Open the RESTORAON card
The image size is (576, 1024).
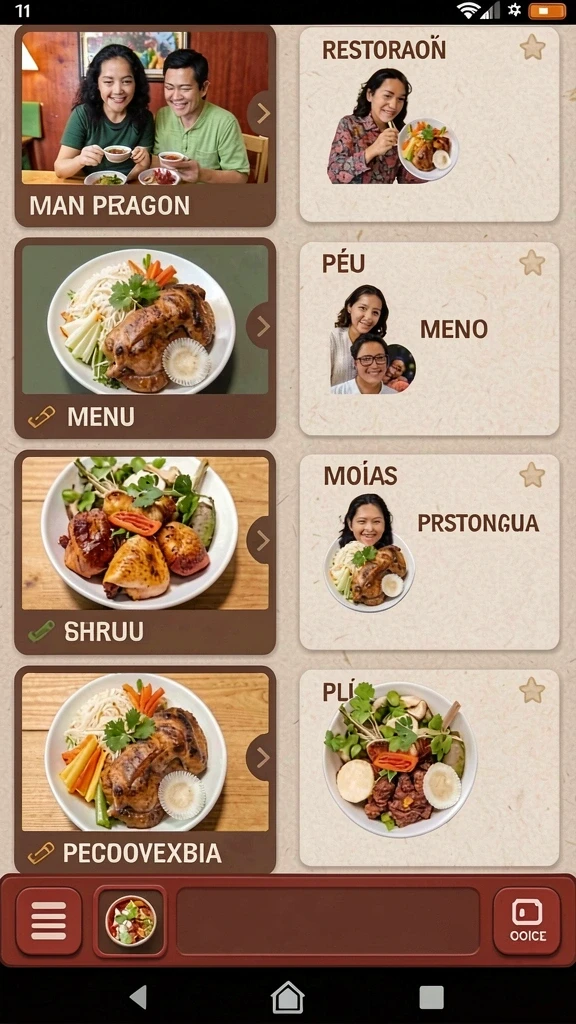coord(430,124)
